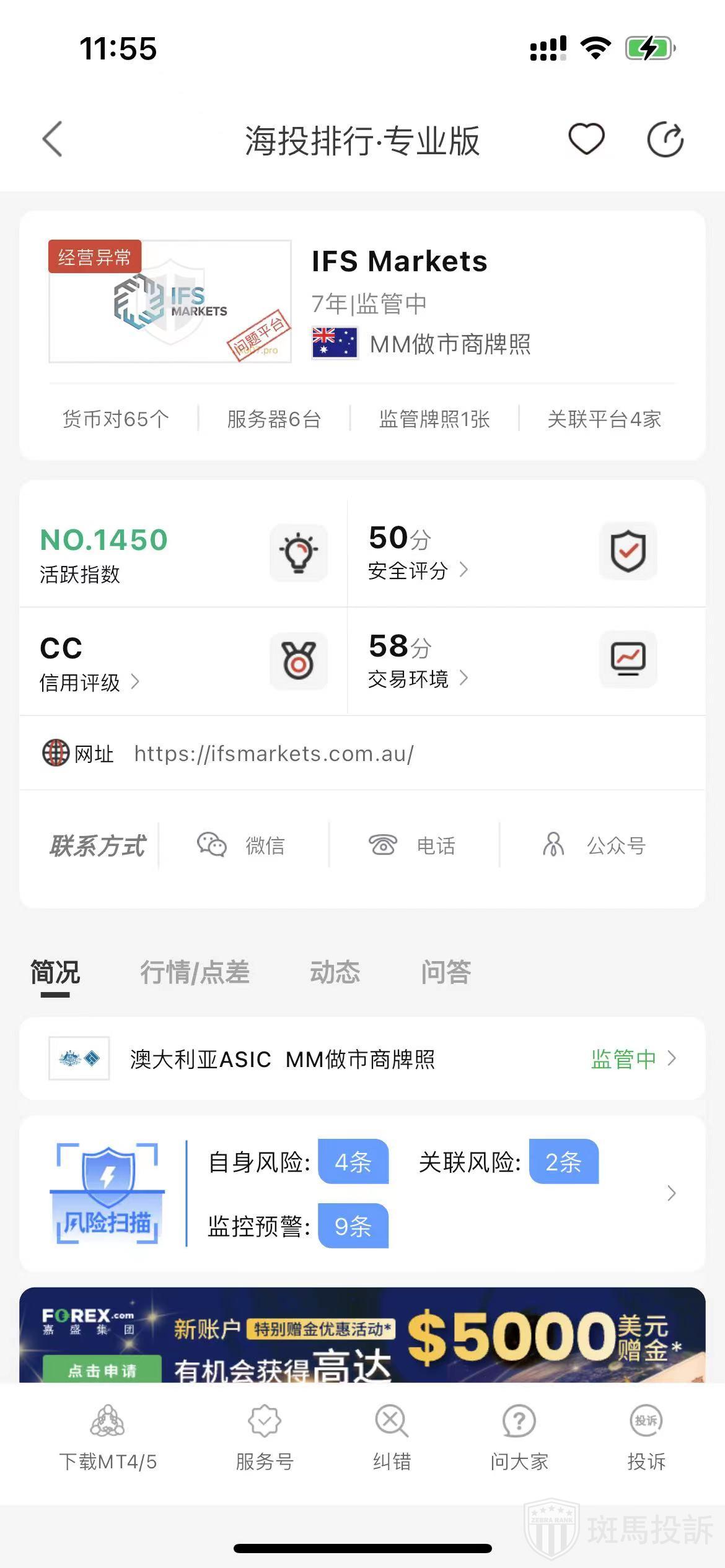Open the 风险扫描 risk details card

[362, 1193]
